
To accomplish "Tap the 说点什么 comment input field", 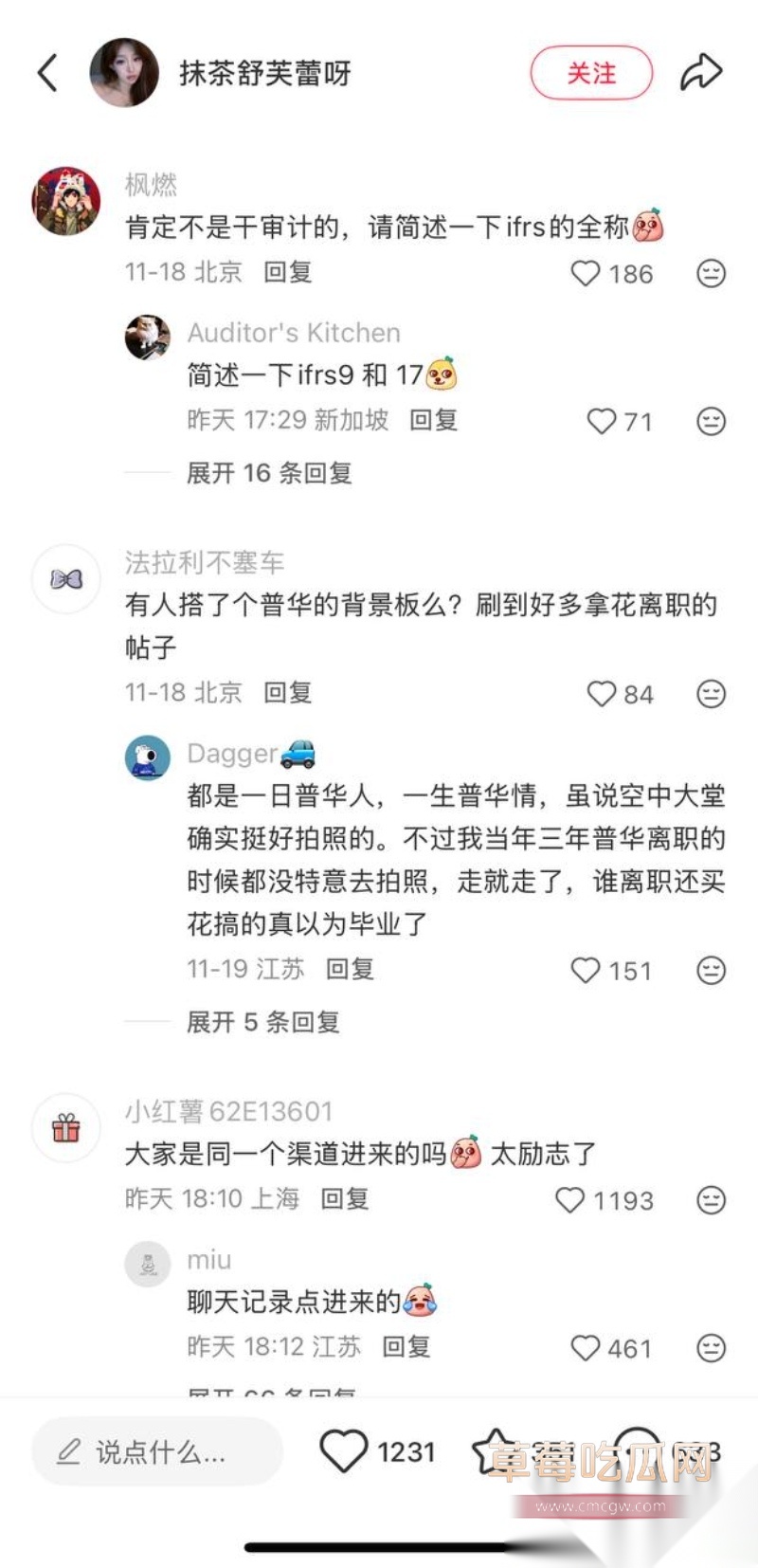I will [156, 1450].
